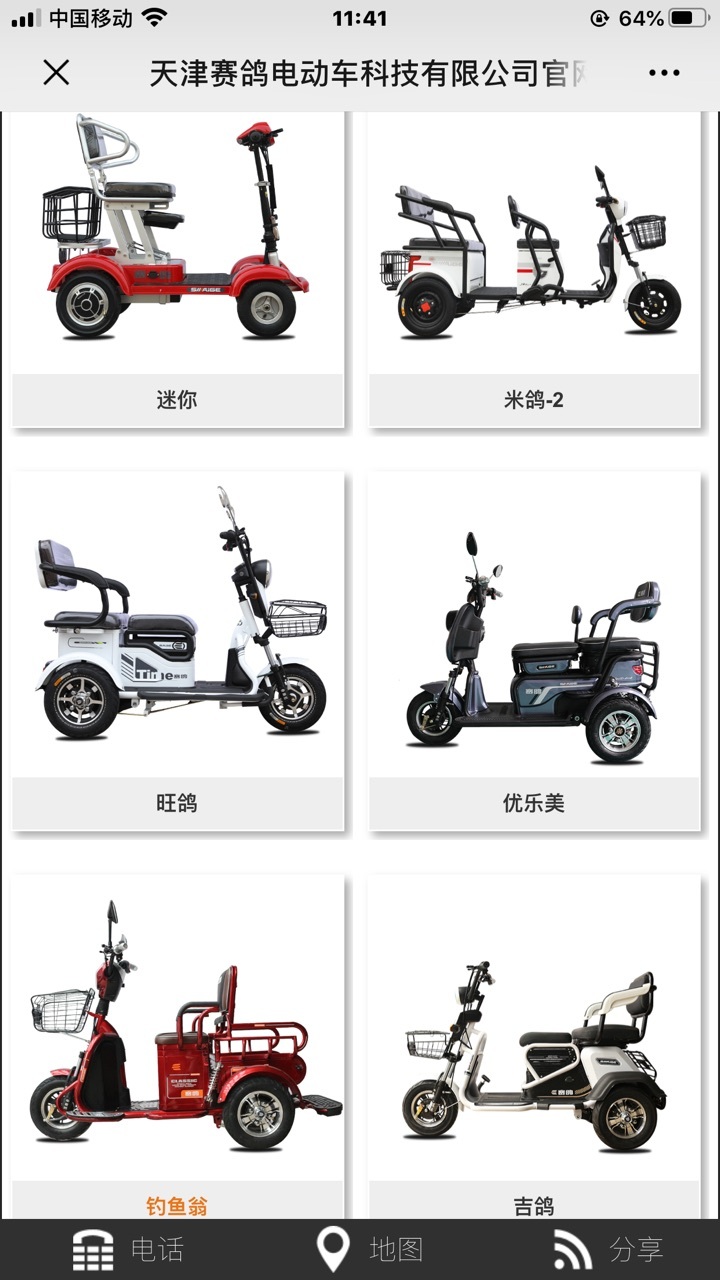Open the 钓鱼翁 red tricycle card
The height and width of the screenshot is (1280, 720).
tap(177, 1047)
